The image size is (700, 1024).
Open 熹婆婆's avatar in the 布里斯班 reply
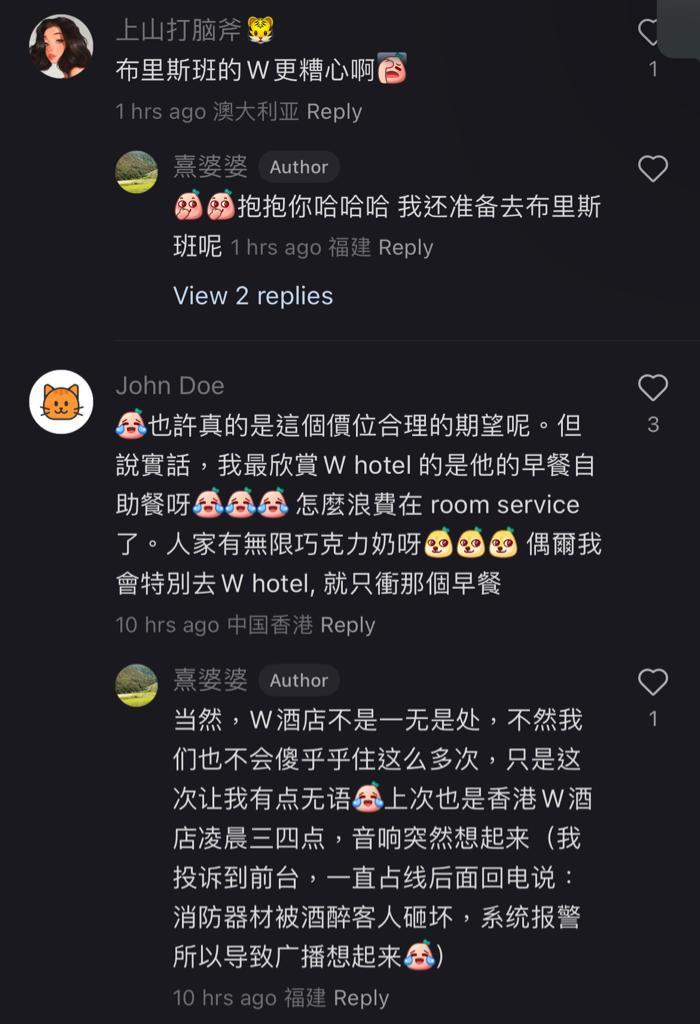point(137,171)
